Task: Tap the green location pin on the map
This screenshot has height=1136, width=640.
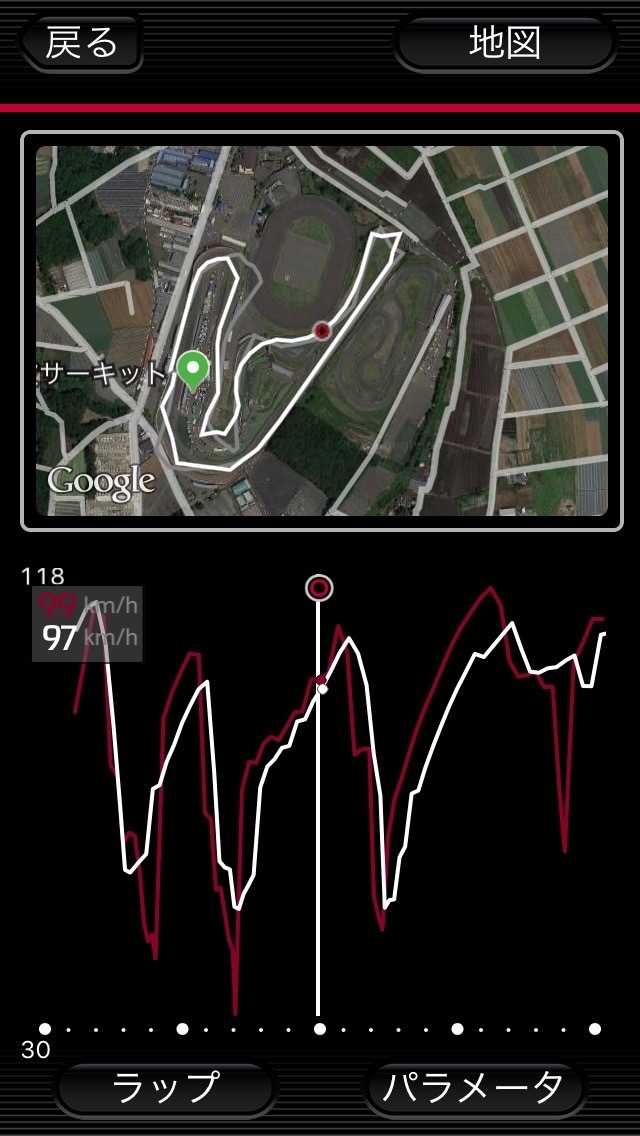Action: [x=193, y=369]
